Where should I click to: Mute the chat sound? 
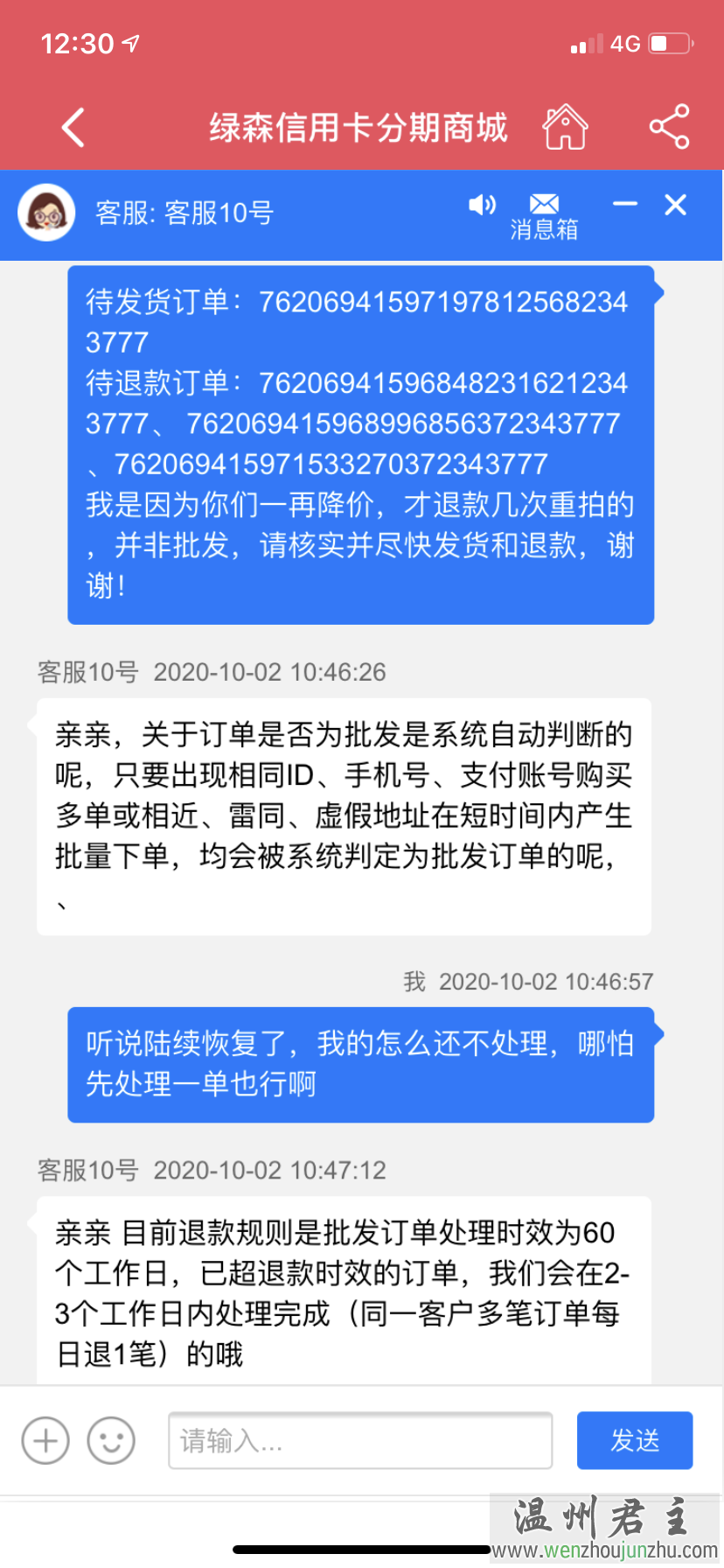coord(482,206)
